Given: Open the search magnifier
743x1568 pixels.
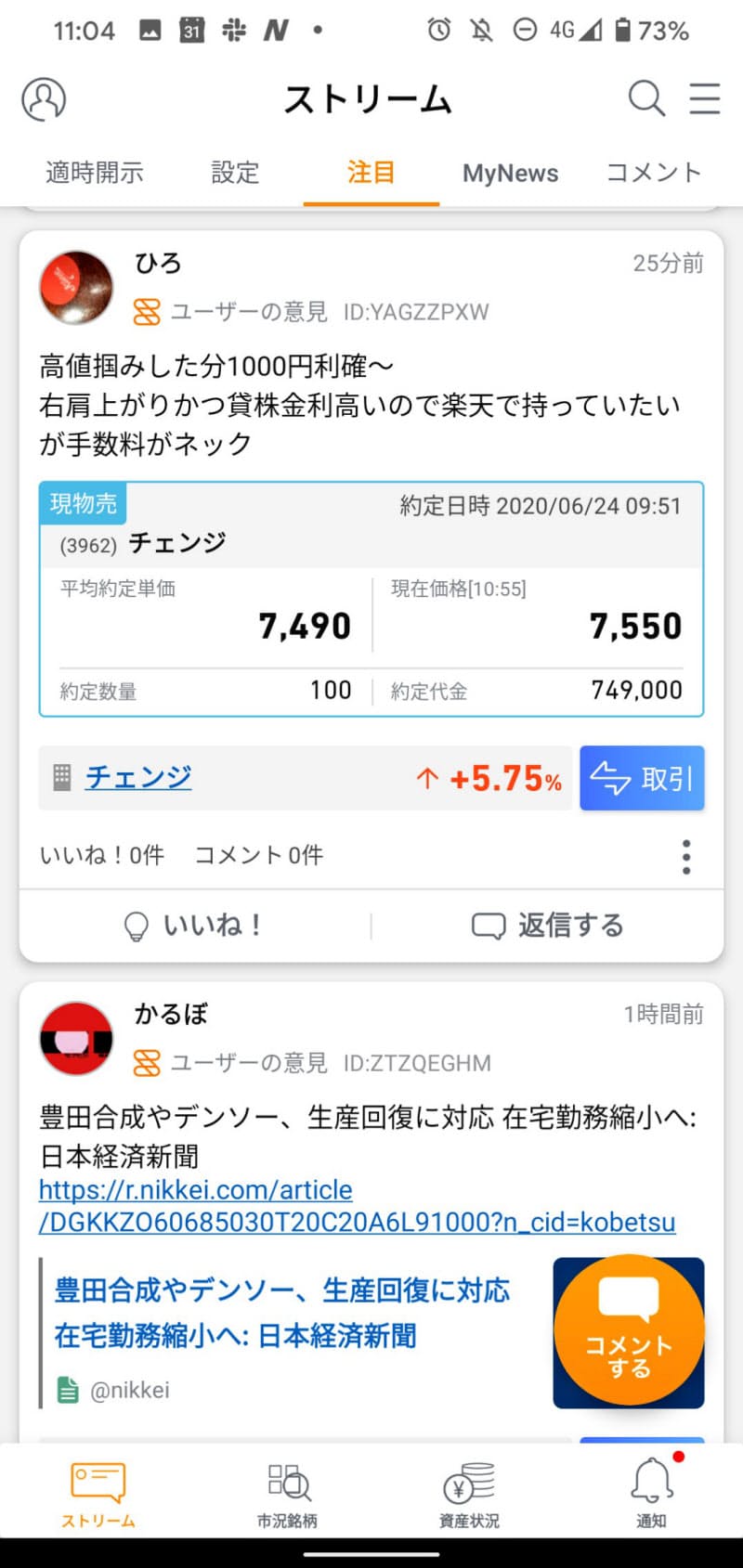Looking at the screenshot, I should pos(646,97).
